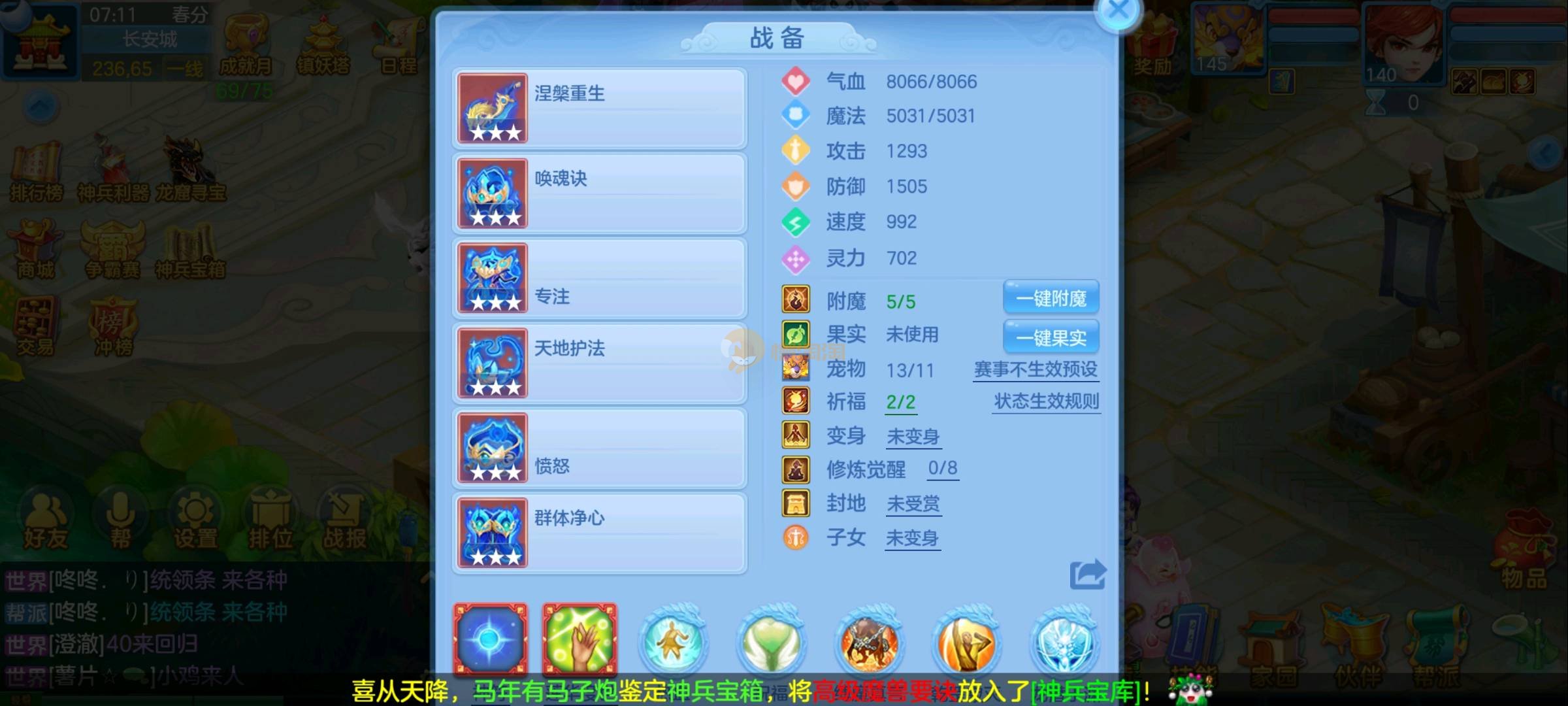Open the 群体净心 skill row
Viewport: 1568px width, 706px height.
[599, 533]
